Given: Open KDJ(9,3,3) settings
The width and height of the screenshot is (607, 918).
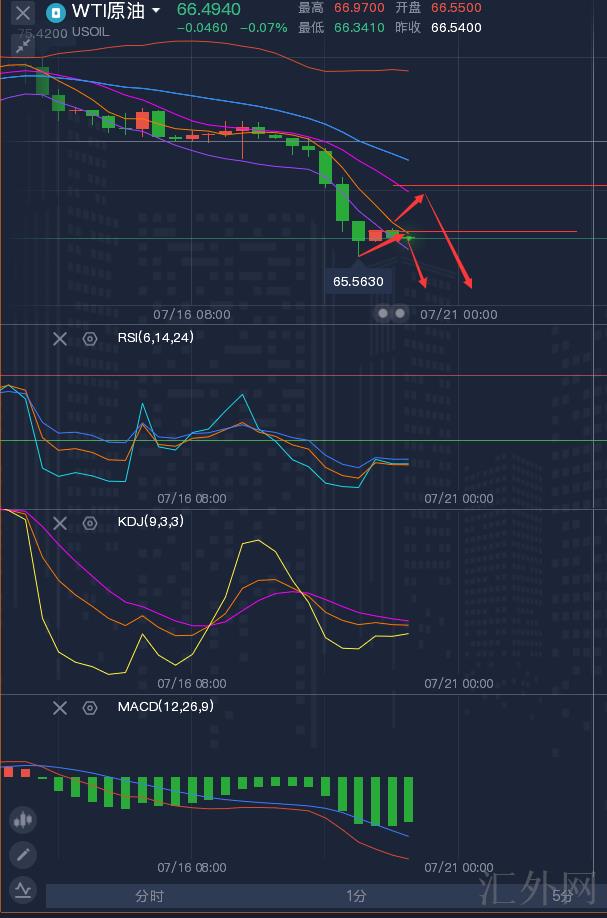Looking at the screenshot, I should [90, 523].
